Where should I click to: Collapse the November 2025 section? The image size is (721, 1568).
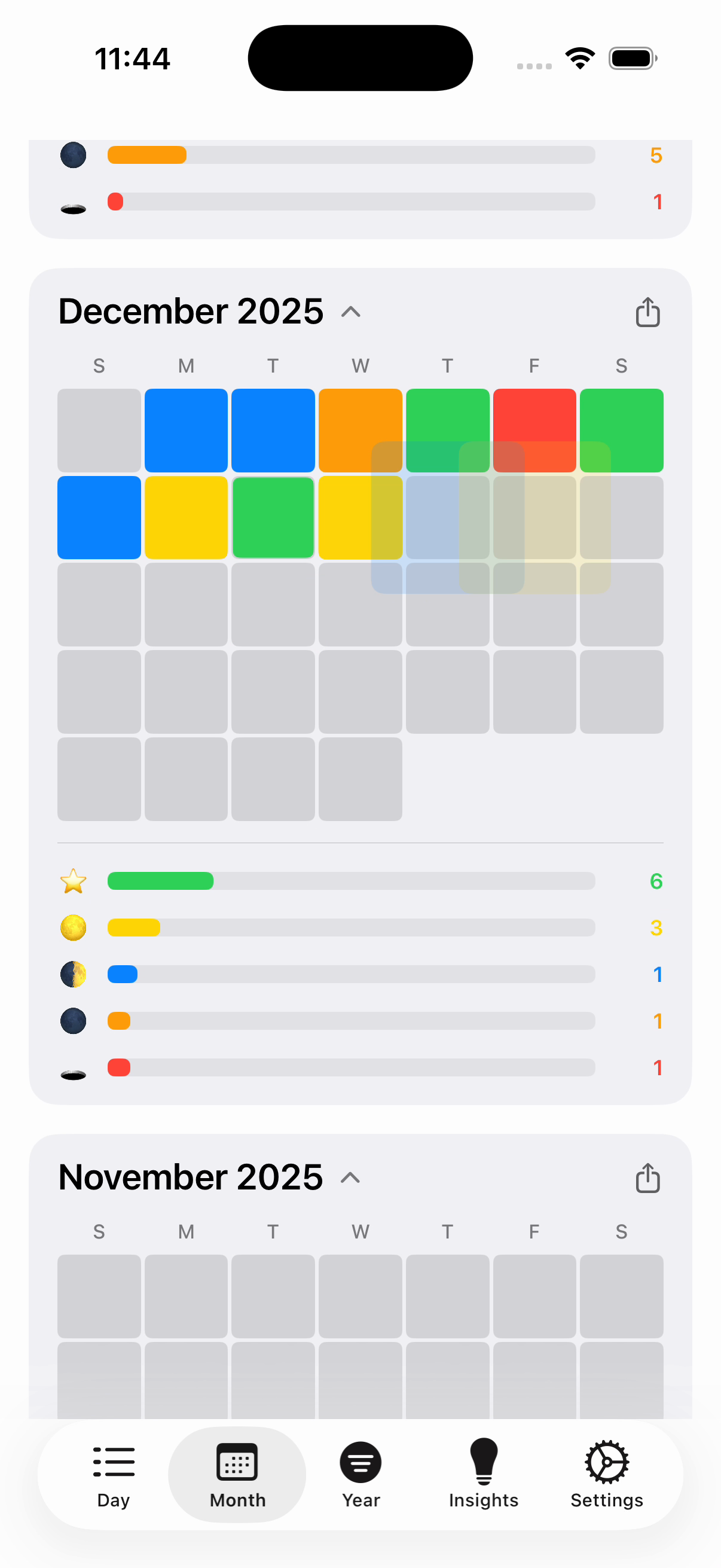coord(350,1178)
